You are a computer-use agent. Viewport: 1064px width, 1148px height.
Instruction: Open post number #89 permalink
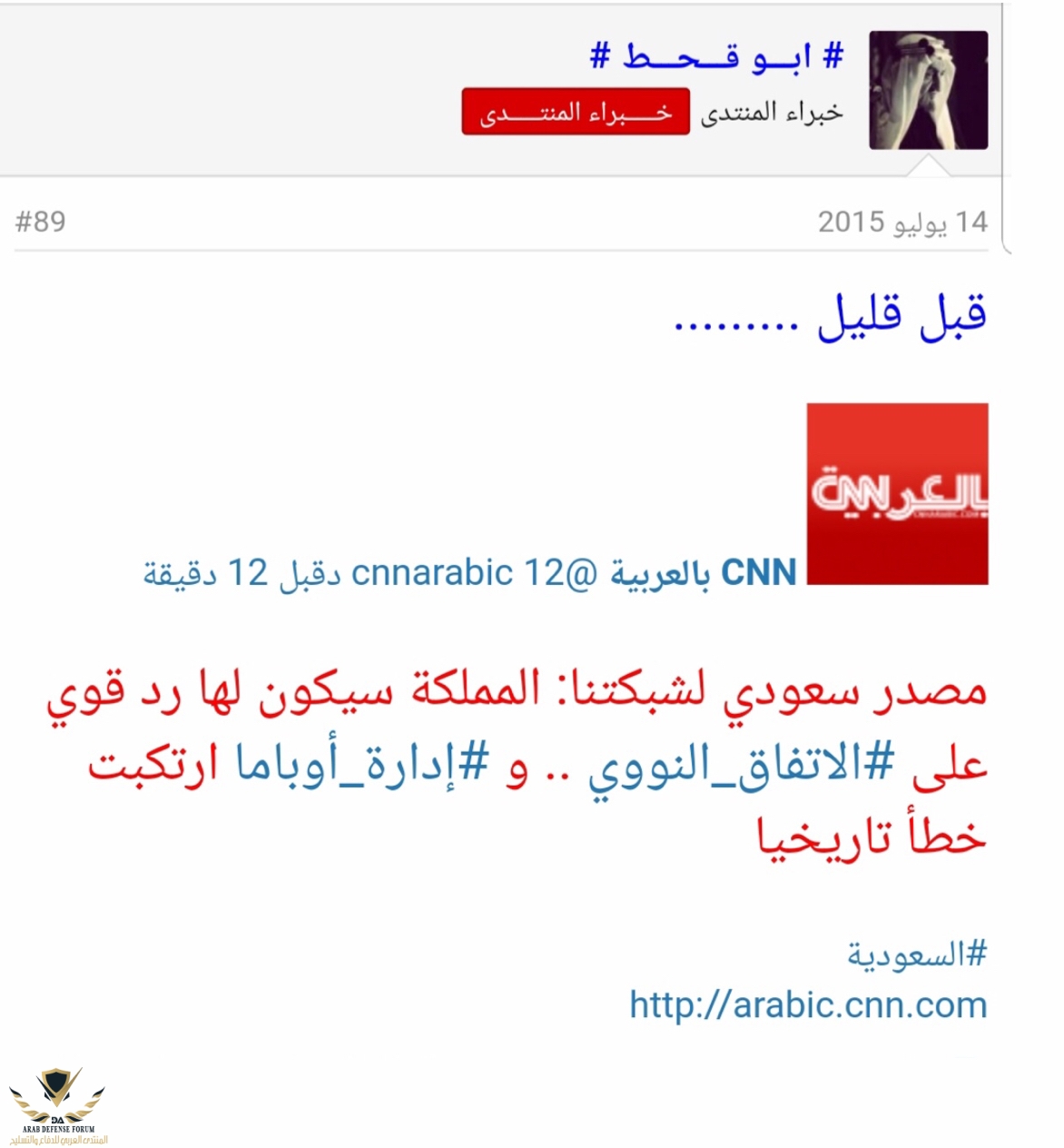point(41,222)
